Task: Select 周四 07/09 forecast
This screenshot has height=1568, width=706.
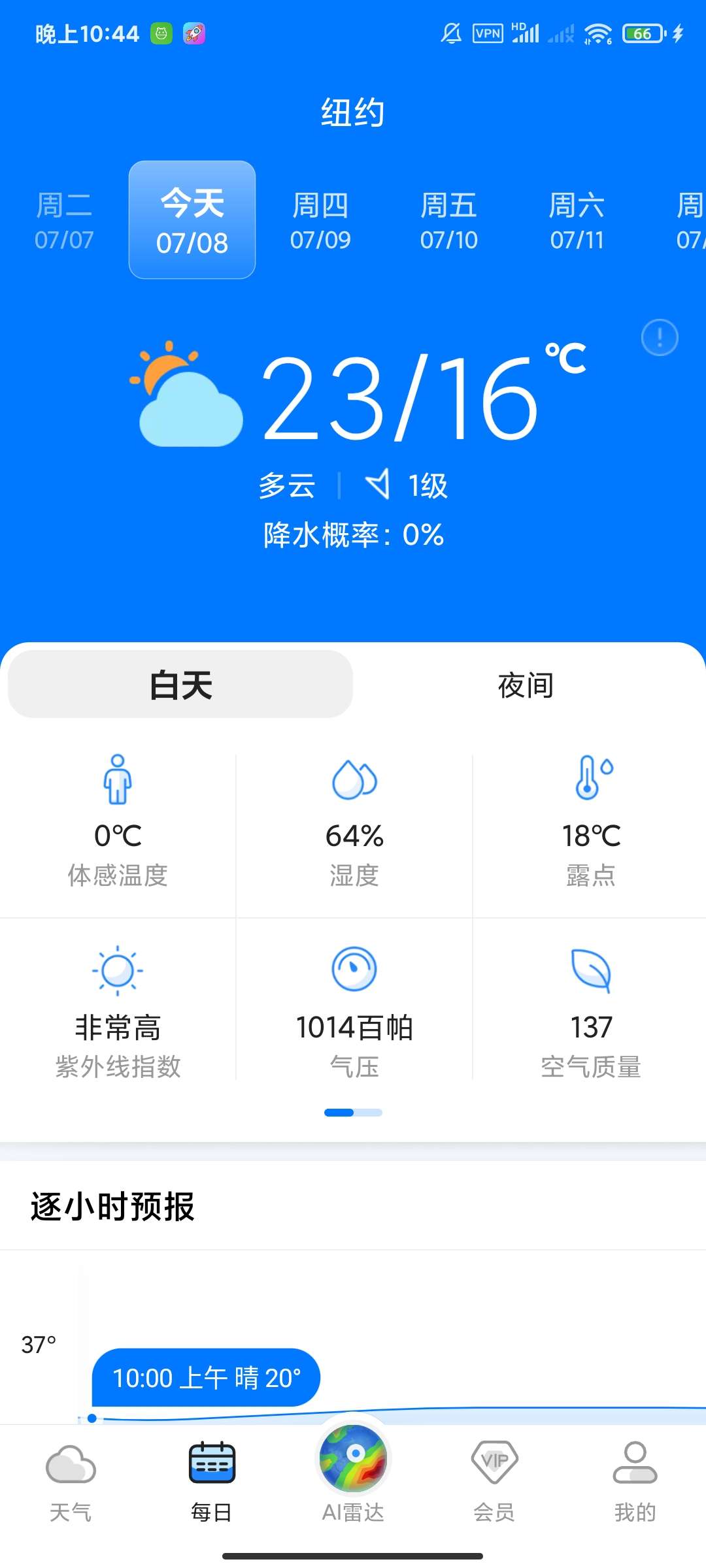Action: [x=320, y=221]
